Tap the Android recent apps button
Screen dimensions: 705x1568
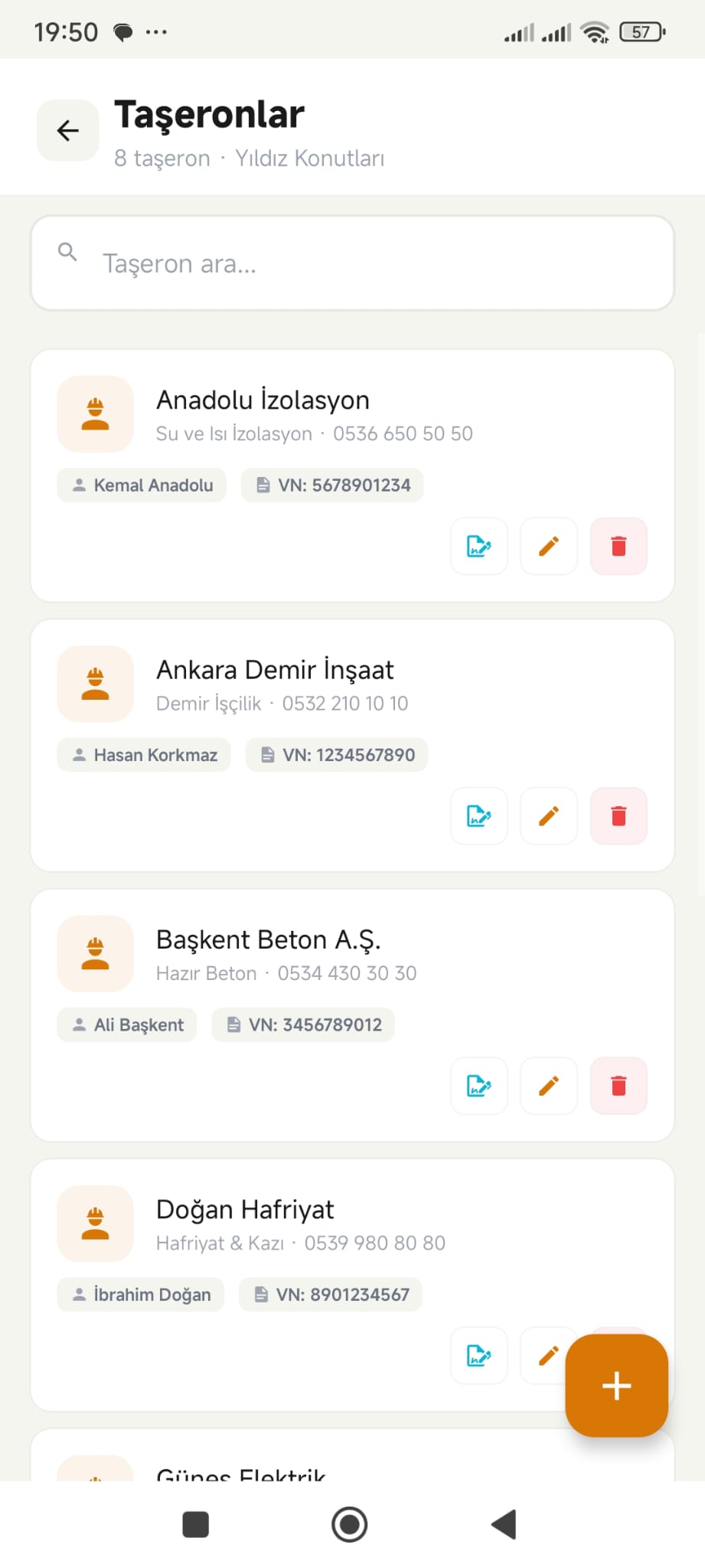[x=195, y=1524]
